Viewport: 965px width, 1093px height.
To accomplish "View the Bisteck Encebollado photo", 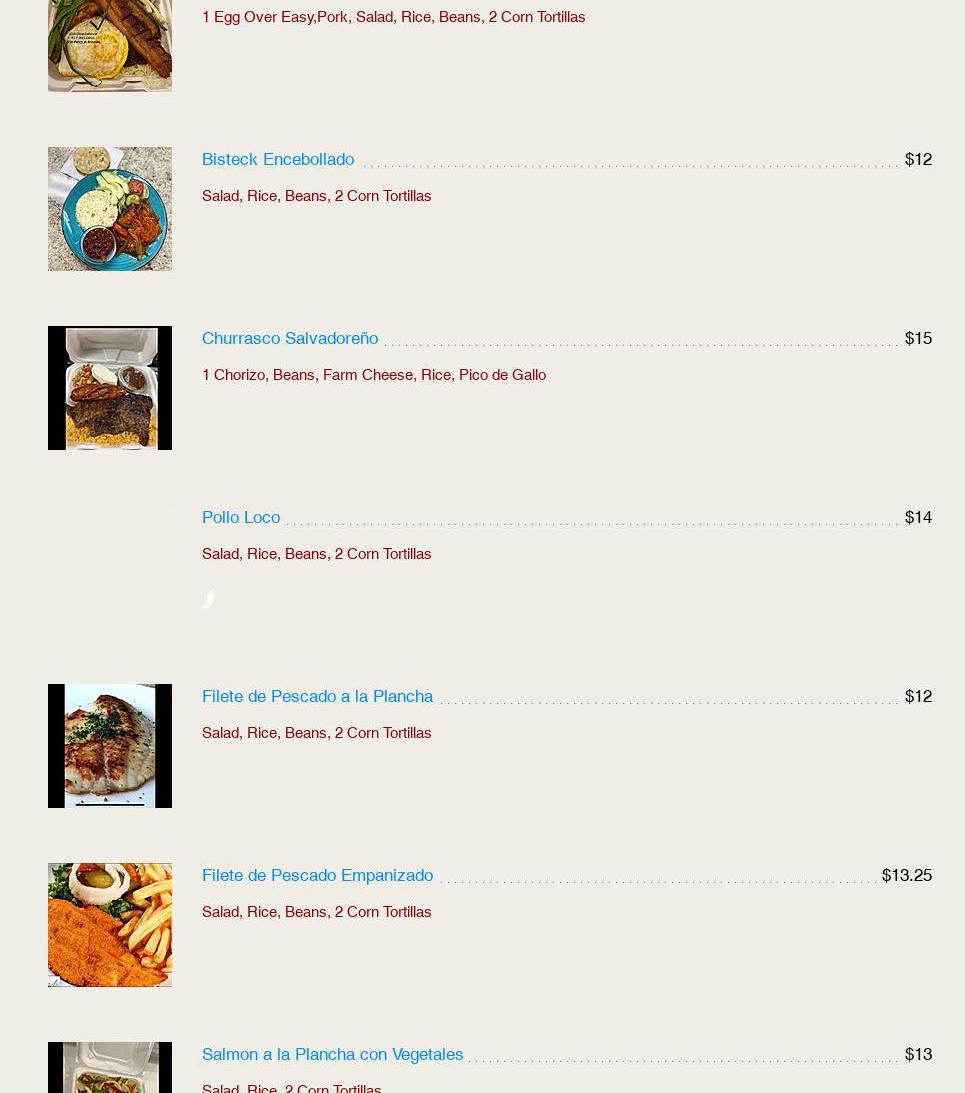I will pyautogui.click(x=110, y=209).
